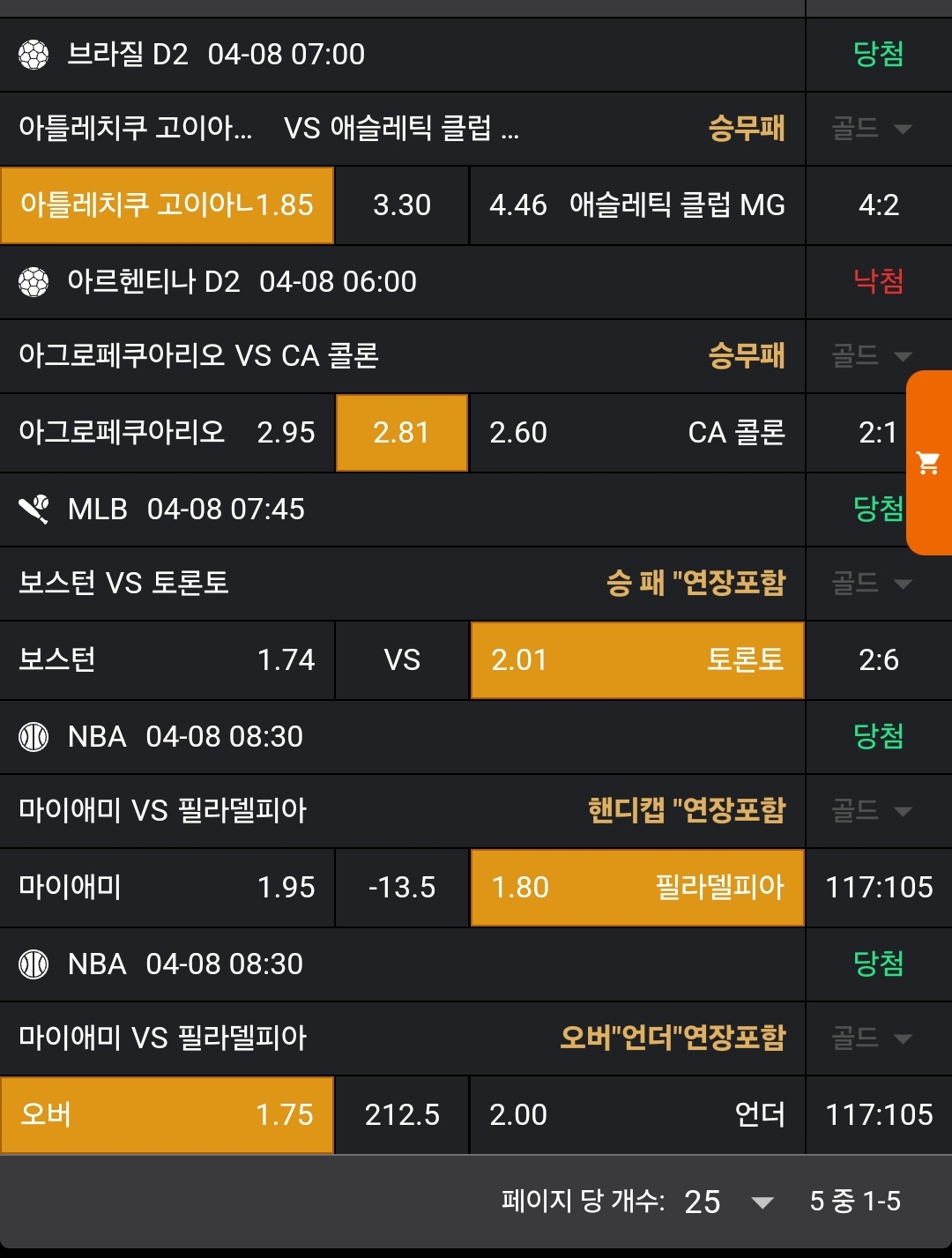Open the 페이지 당 개수 dropdown showing 25
952x1258 pixels.
[x=728, y=1202]
